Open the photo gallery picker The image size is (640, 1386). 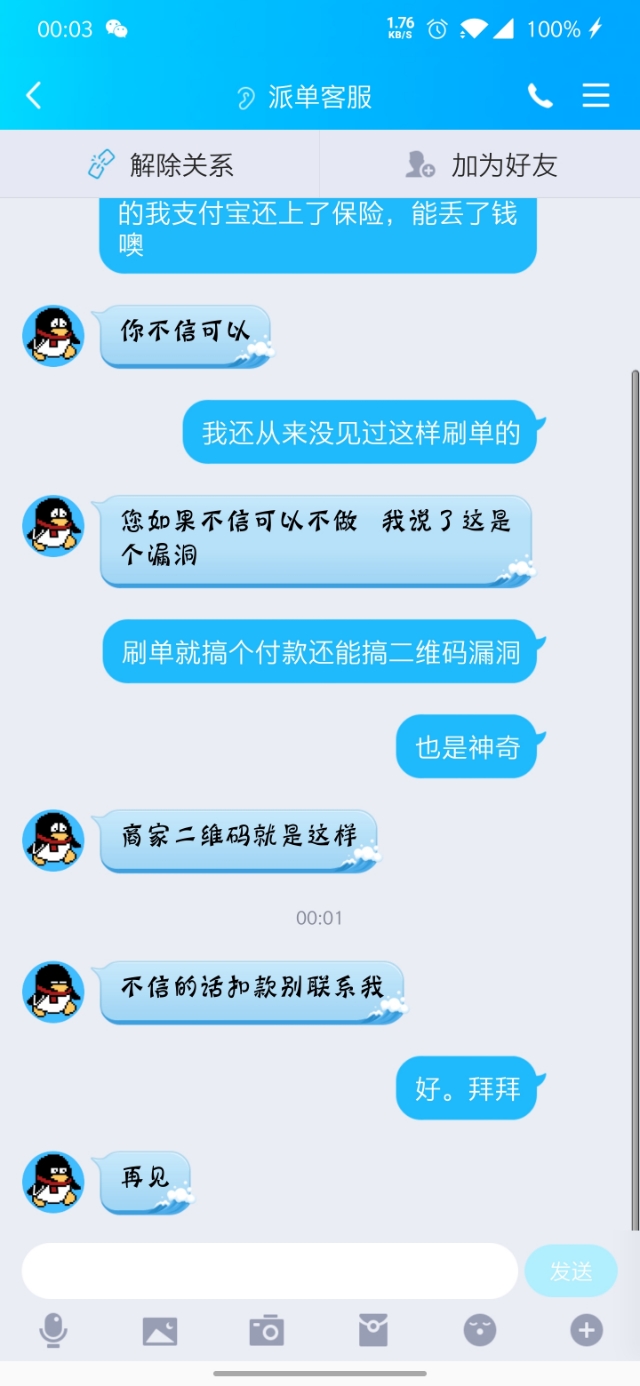(x=160, y=1330)
